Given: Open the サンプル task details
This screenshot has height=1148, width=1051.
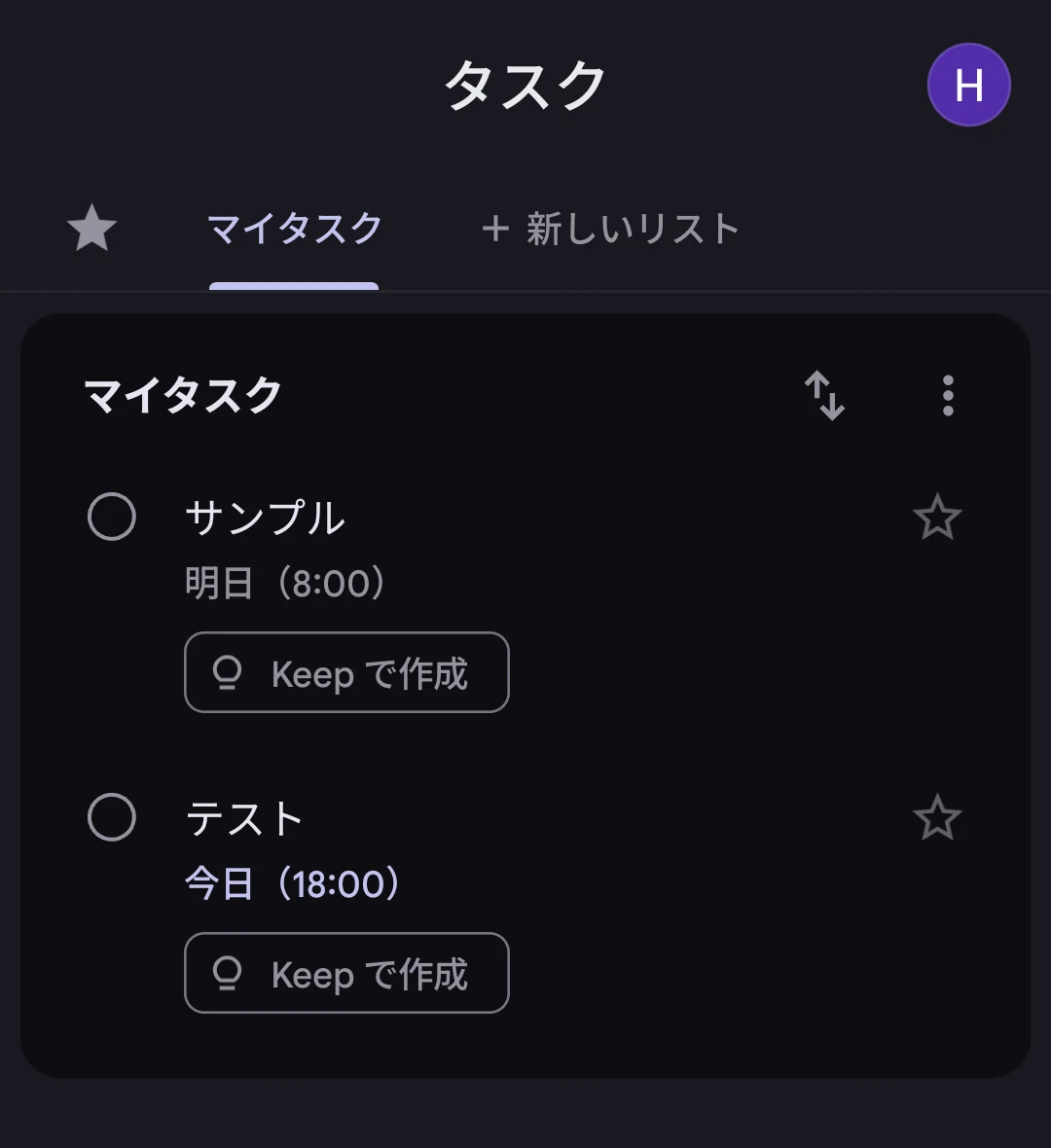Looking at the screenshot, I should click(267, 519).
